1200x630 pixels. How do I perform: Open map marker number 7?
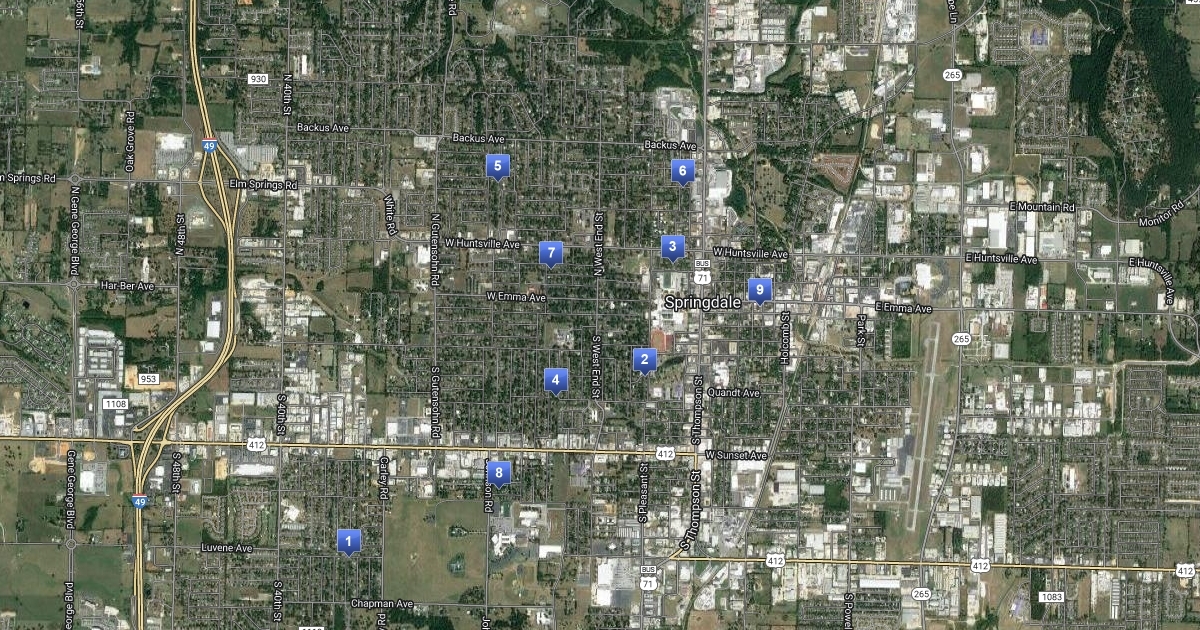(550, 253)
